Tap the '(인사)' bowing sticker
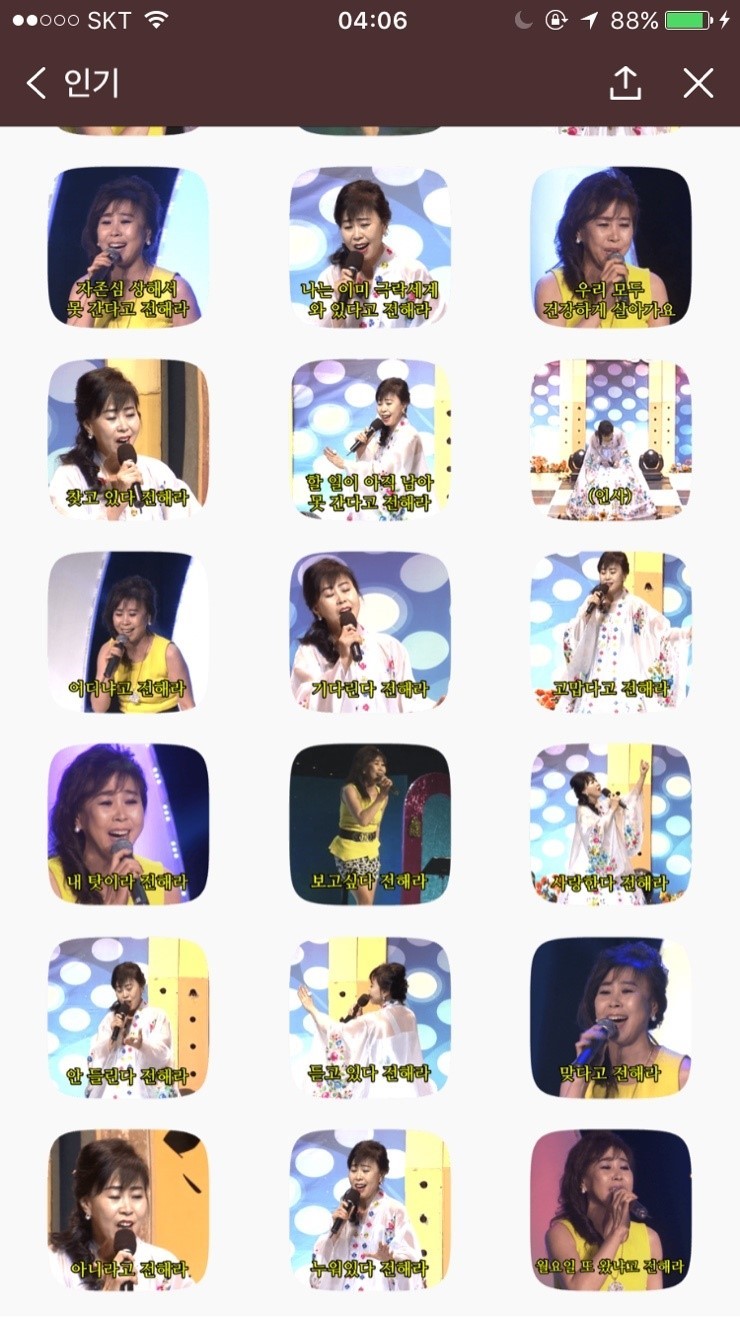The height and width of the screenshot is (1317, 740). tap(610, 440)
